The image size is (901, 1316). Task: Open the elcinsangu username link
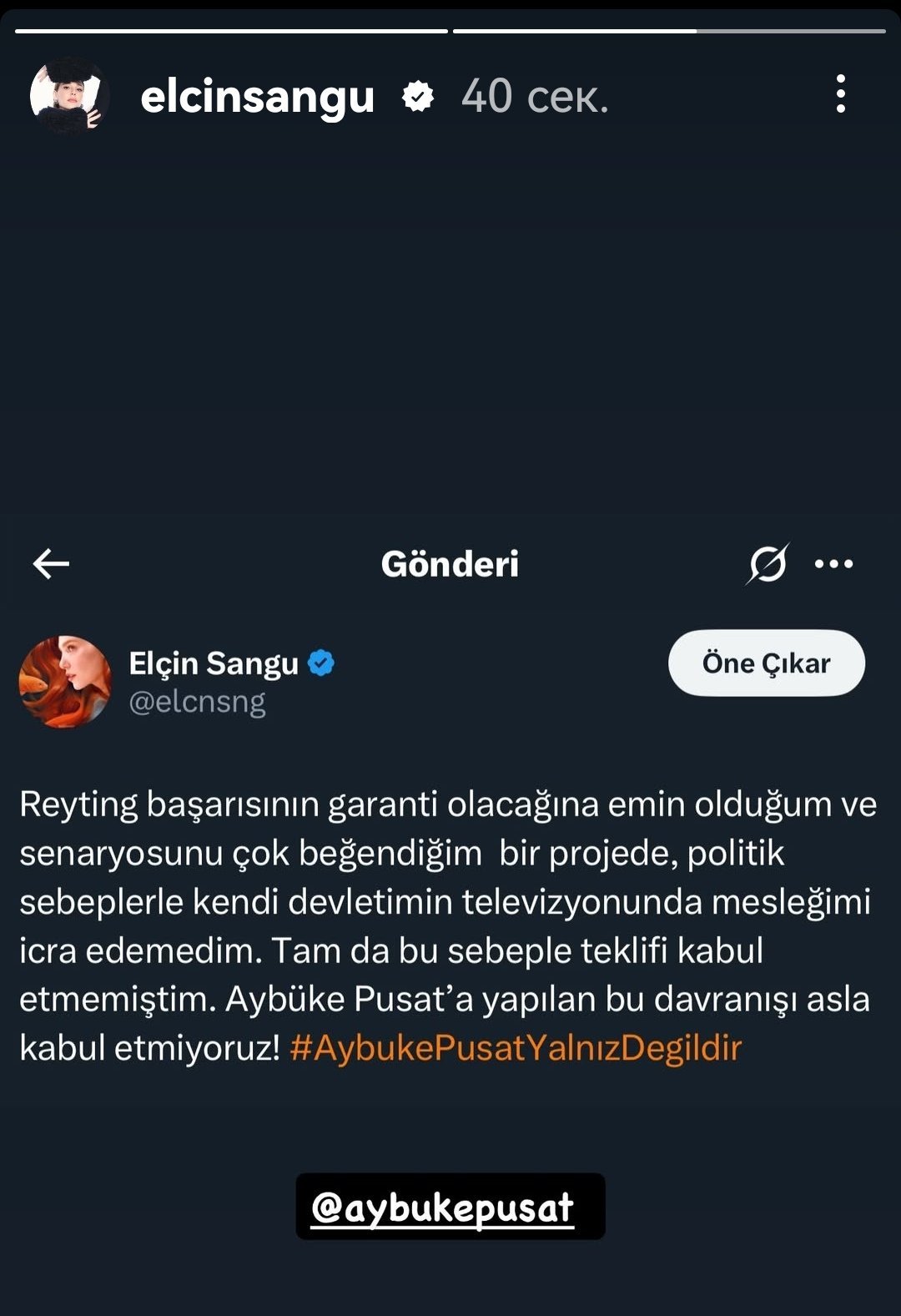(x=257, y=97)
